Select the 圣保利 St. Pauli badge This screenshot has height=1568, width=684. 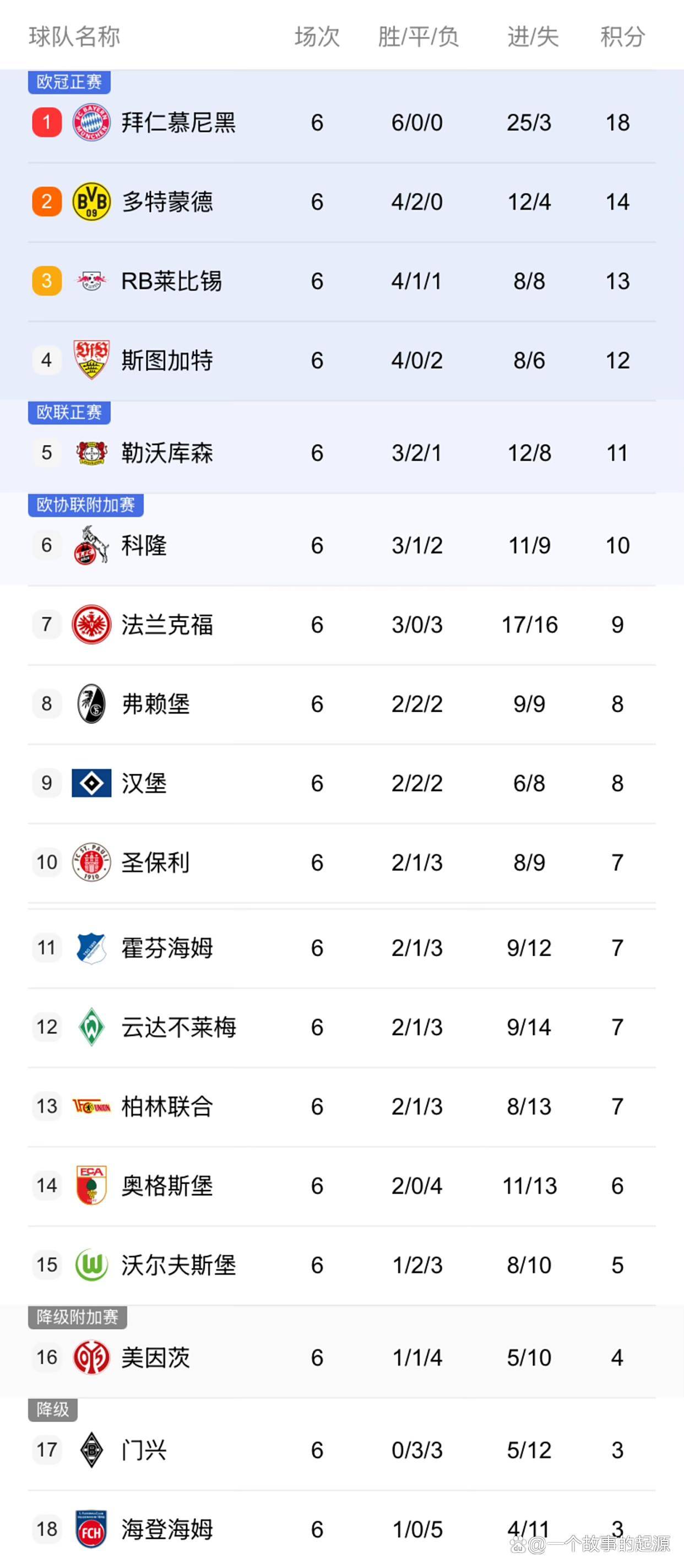[91, 862]
